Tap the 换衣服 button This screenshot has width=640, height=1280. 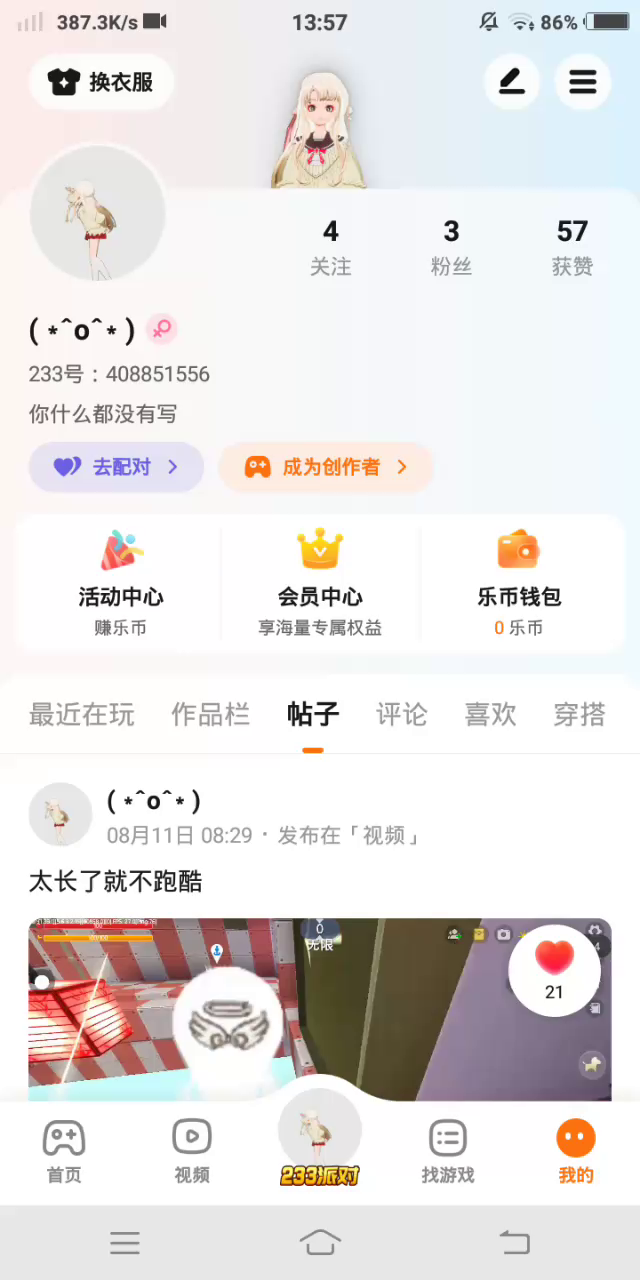(102, 82)
